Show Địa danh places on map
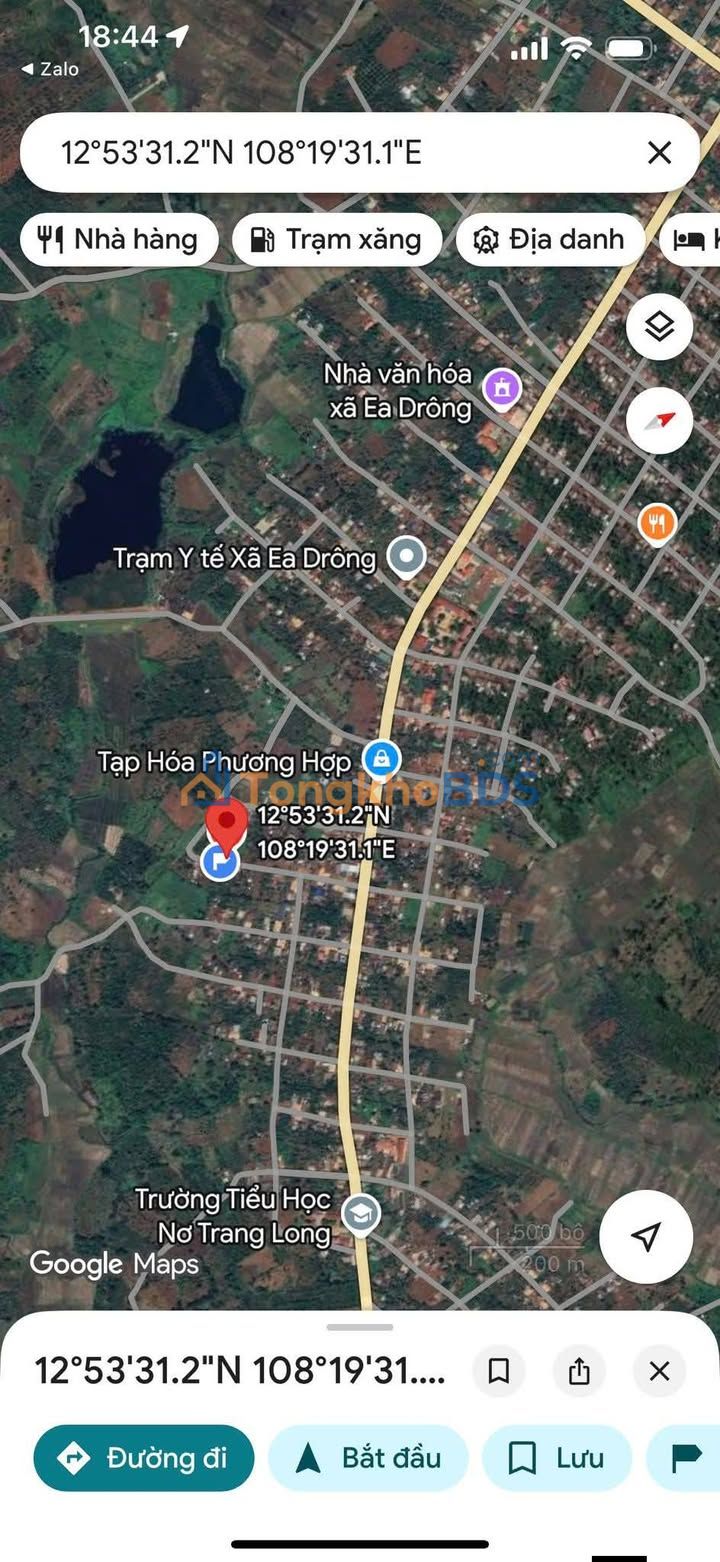The image size is (720, 1562). (550, 240)
